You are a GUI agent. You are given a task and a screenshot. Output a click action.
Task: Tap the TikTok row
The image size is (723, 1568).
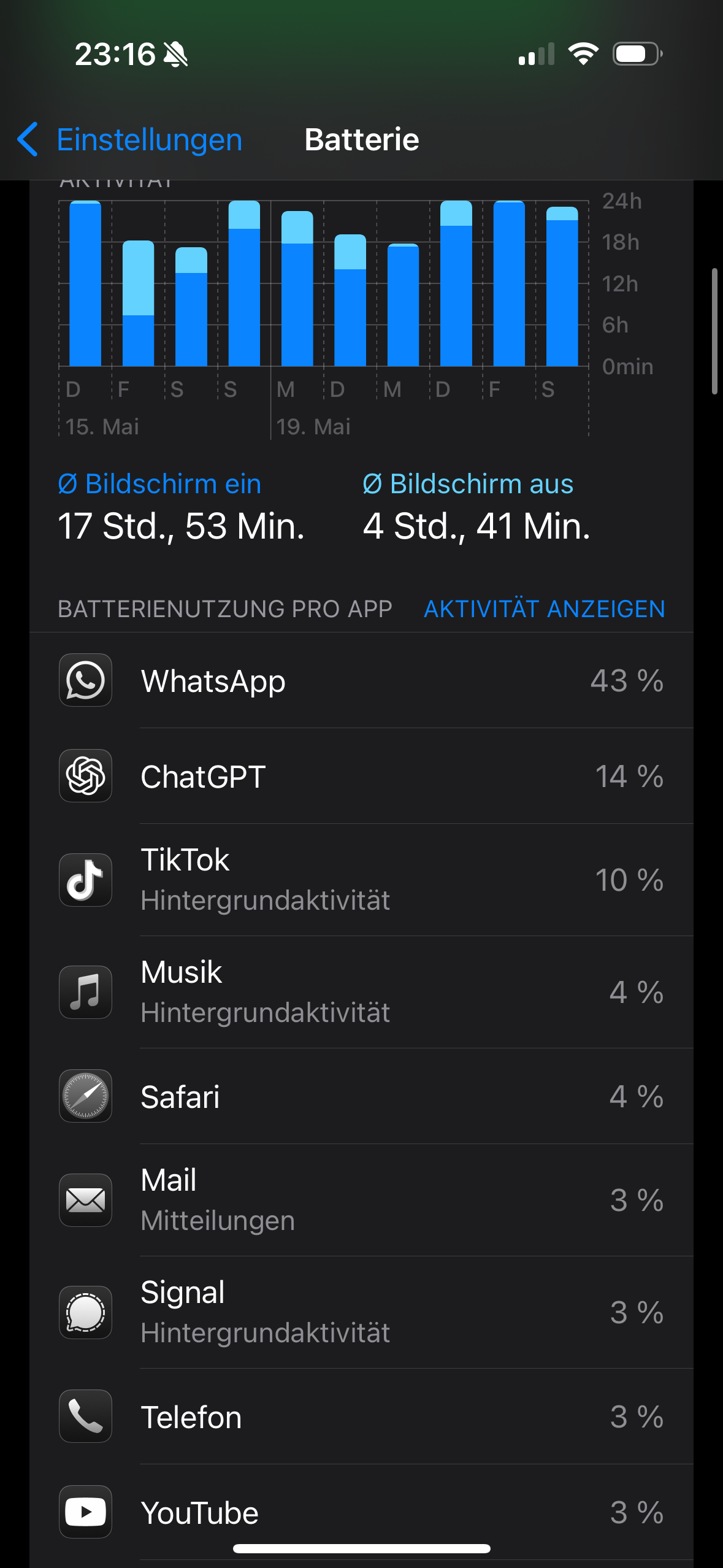click(361, 880)
